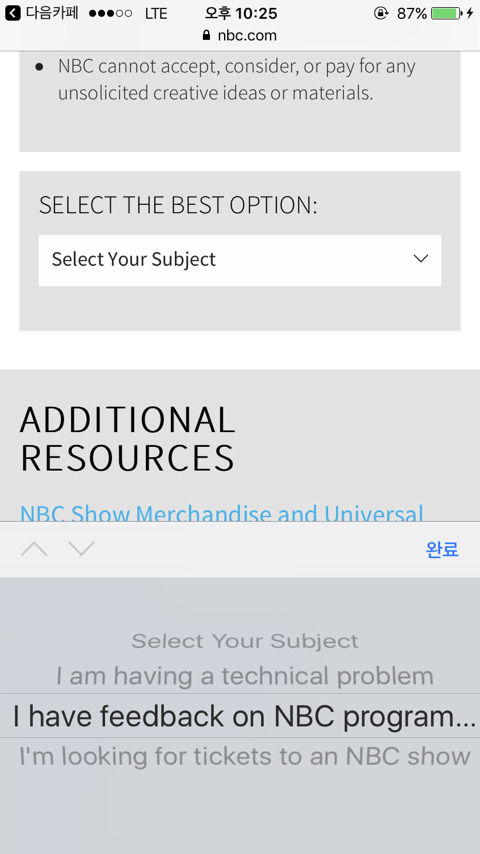Open the Select Your Subject dropdown
Screen dimensions: 480x854
pos(240,260)
